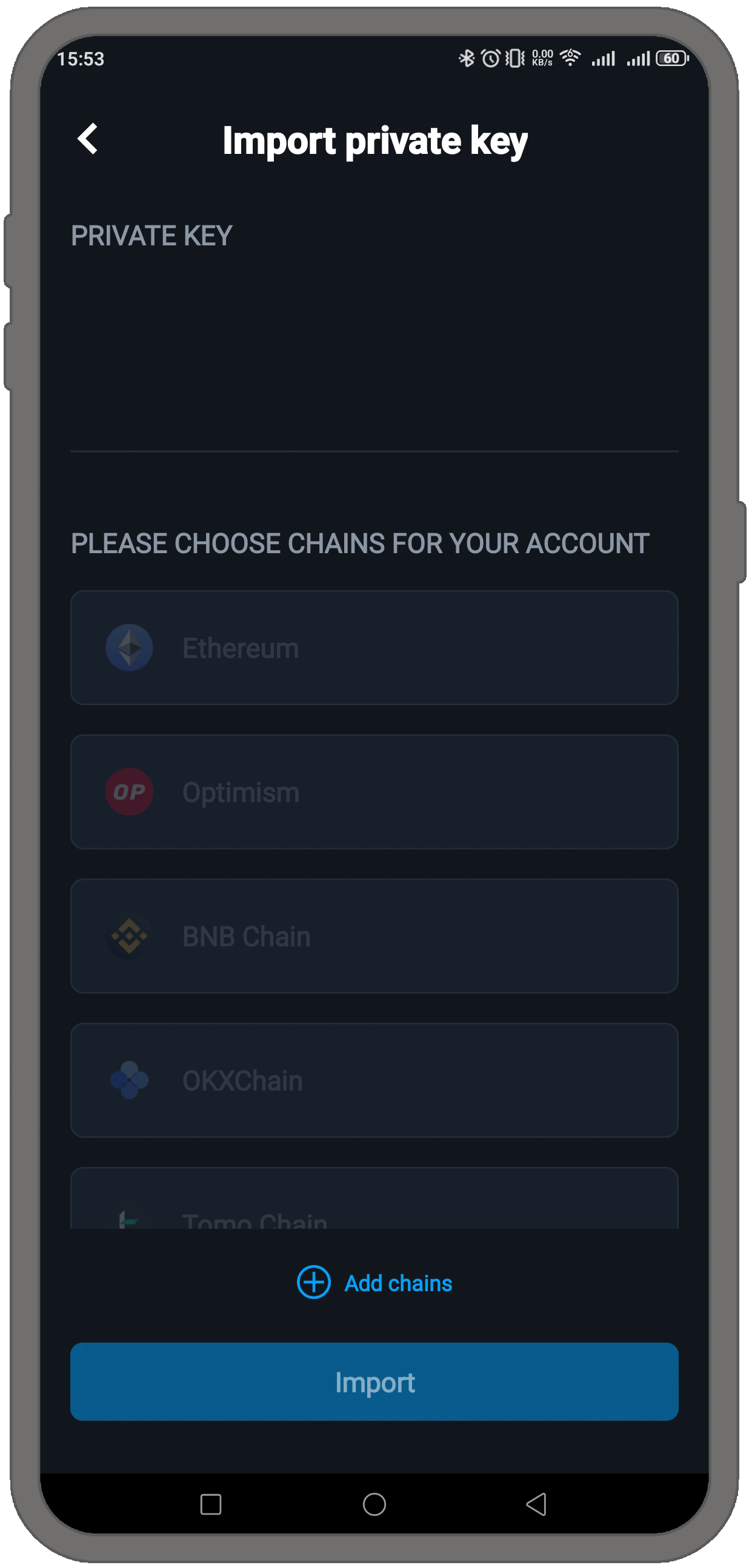Open the recent apps overview
Image resolution: width=749 pixels, height=1568 pixels.
[x=211, y=1504]
